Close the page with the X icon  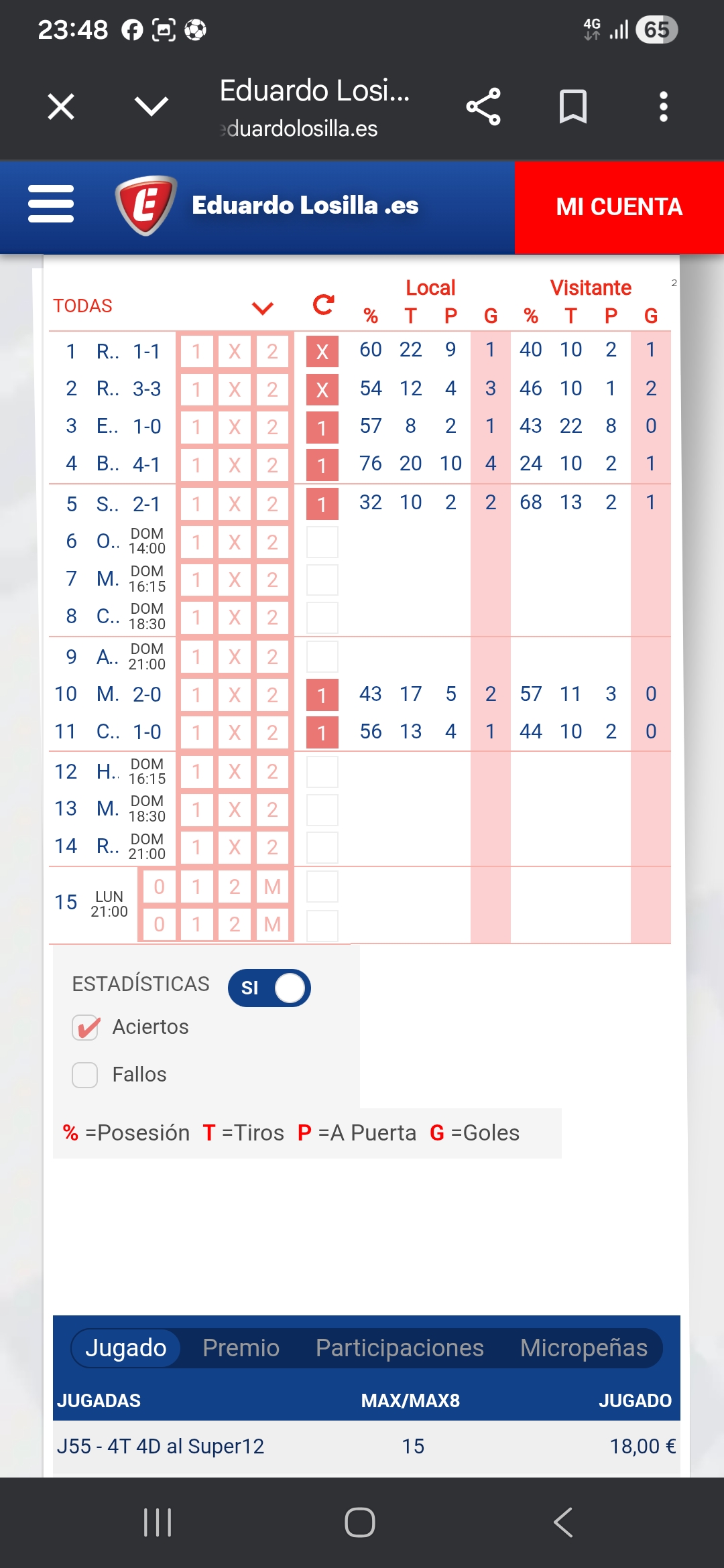61,105
